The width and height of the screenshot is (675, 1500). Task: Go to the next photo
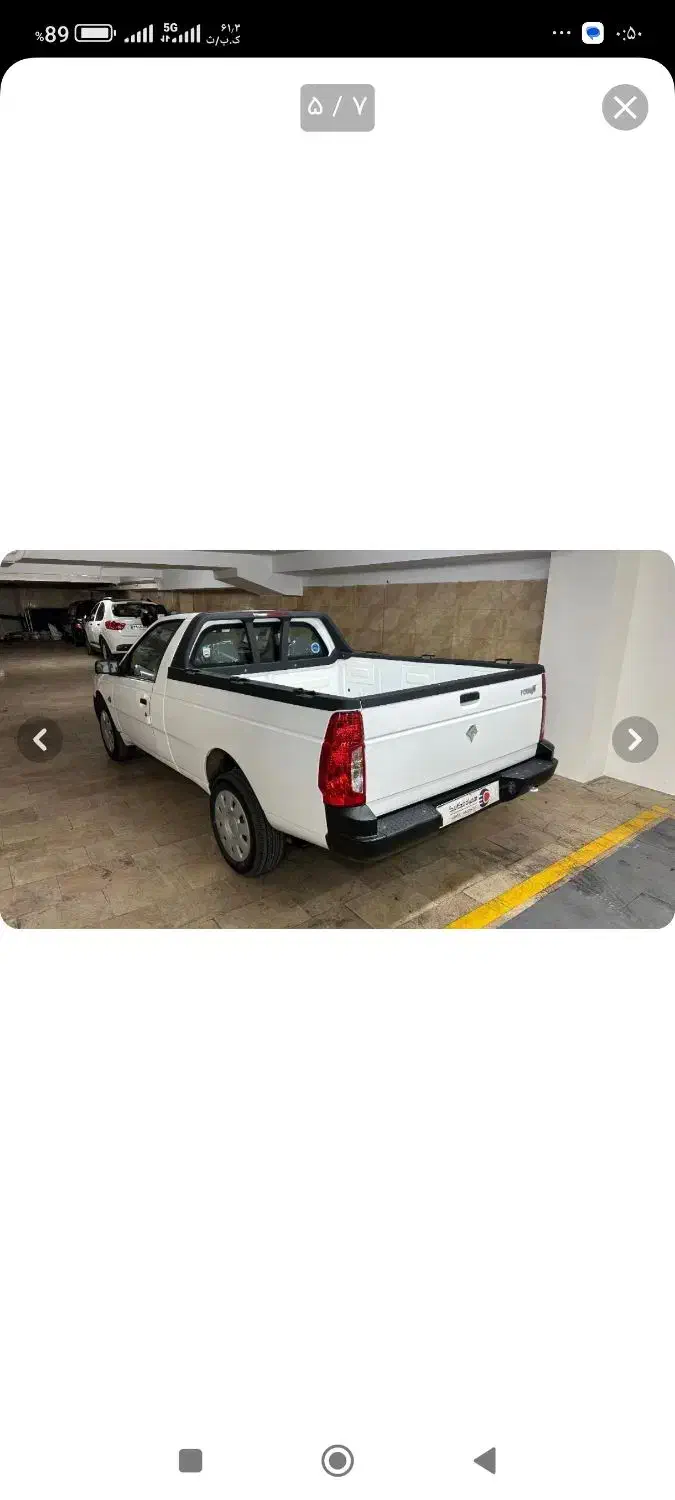point(635,740)
